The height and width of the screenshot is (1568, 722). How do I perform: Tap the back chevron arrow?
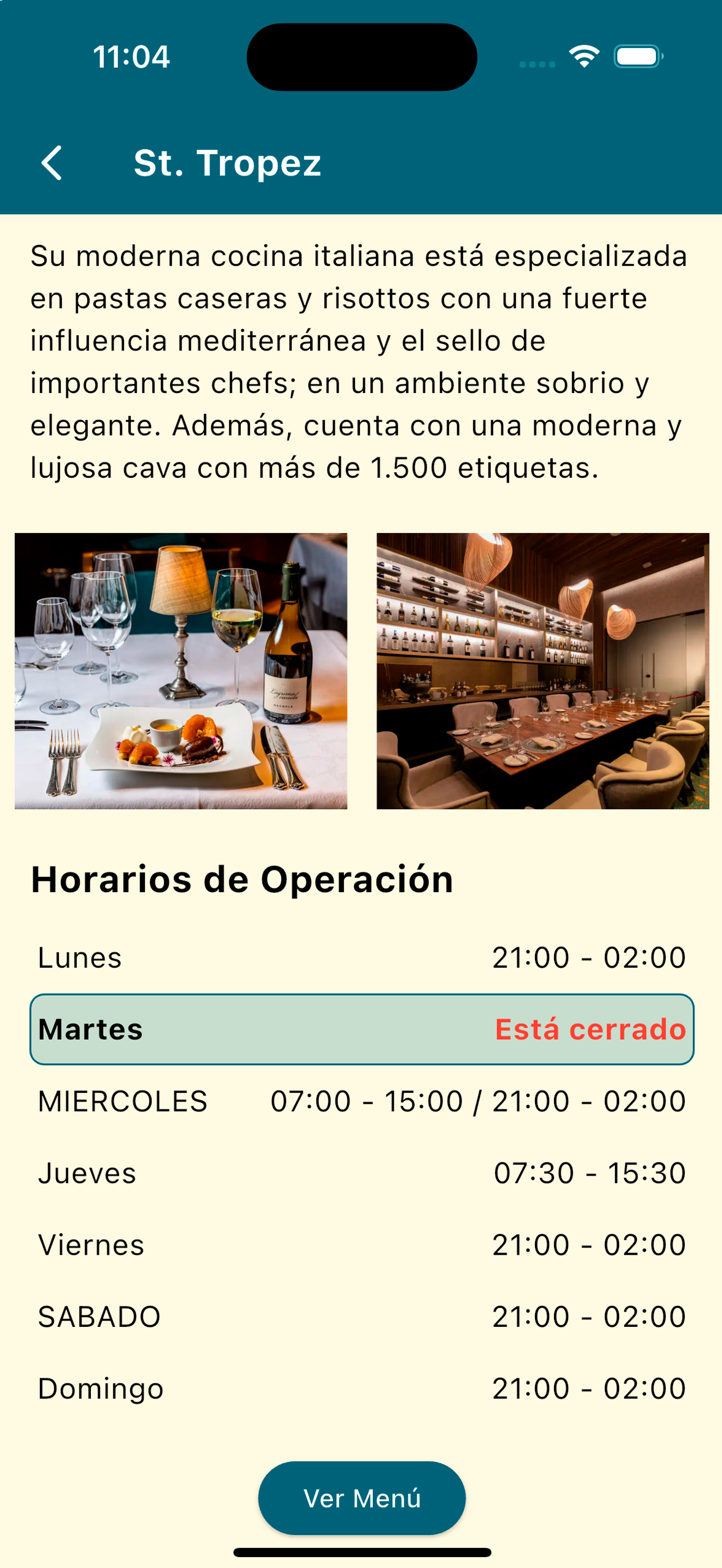click(52, 163)
